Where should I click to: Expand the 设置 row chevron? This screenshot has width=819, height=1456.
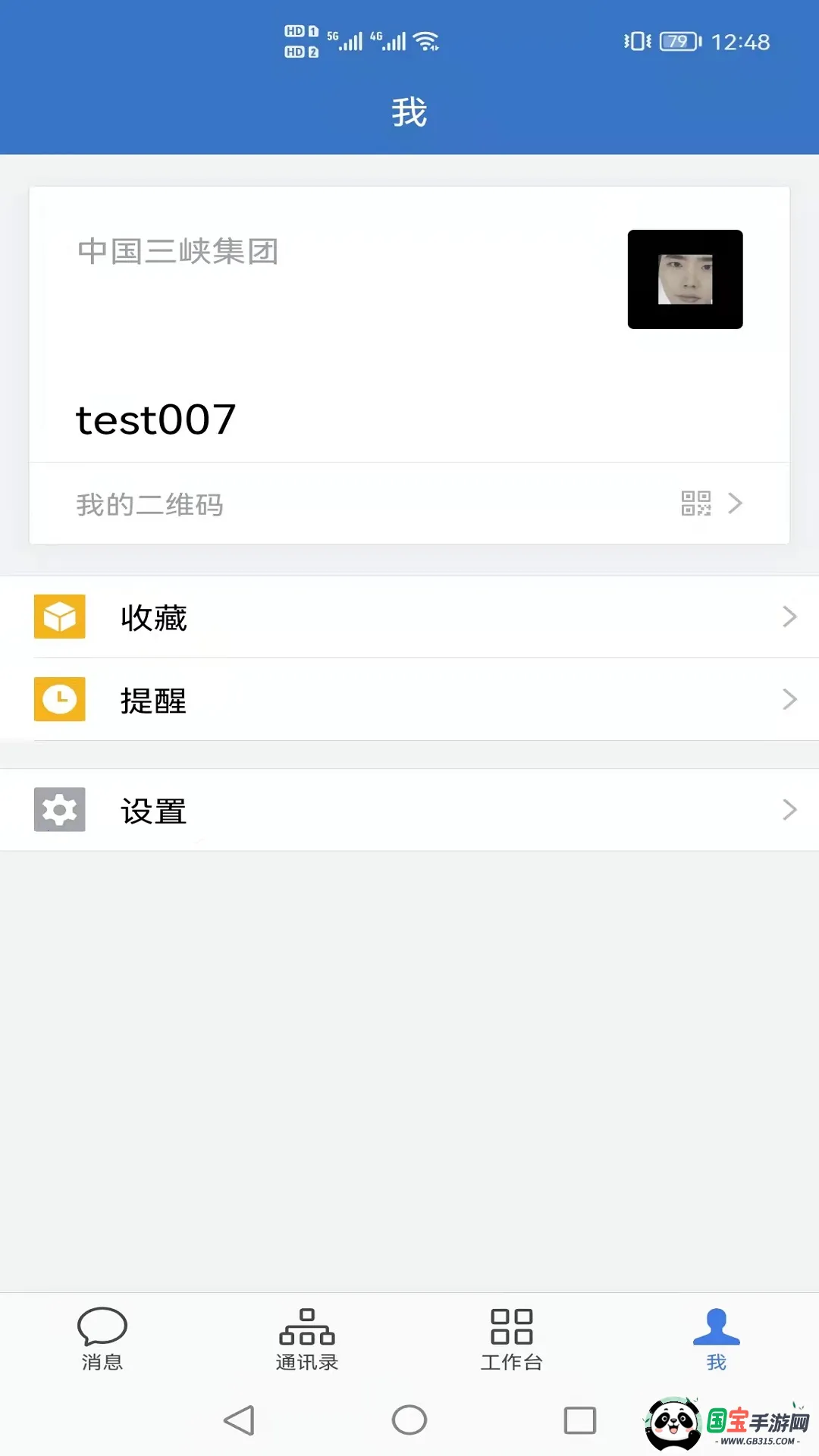[x=789, y=809]
